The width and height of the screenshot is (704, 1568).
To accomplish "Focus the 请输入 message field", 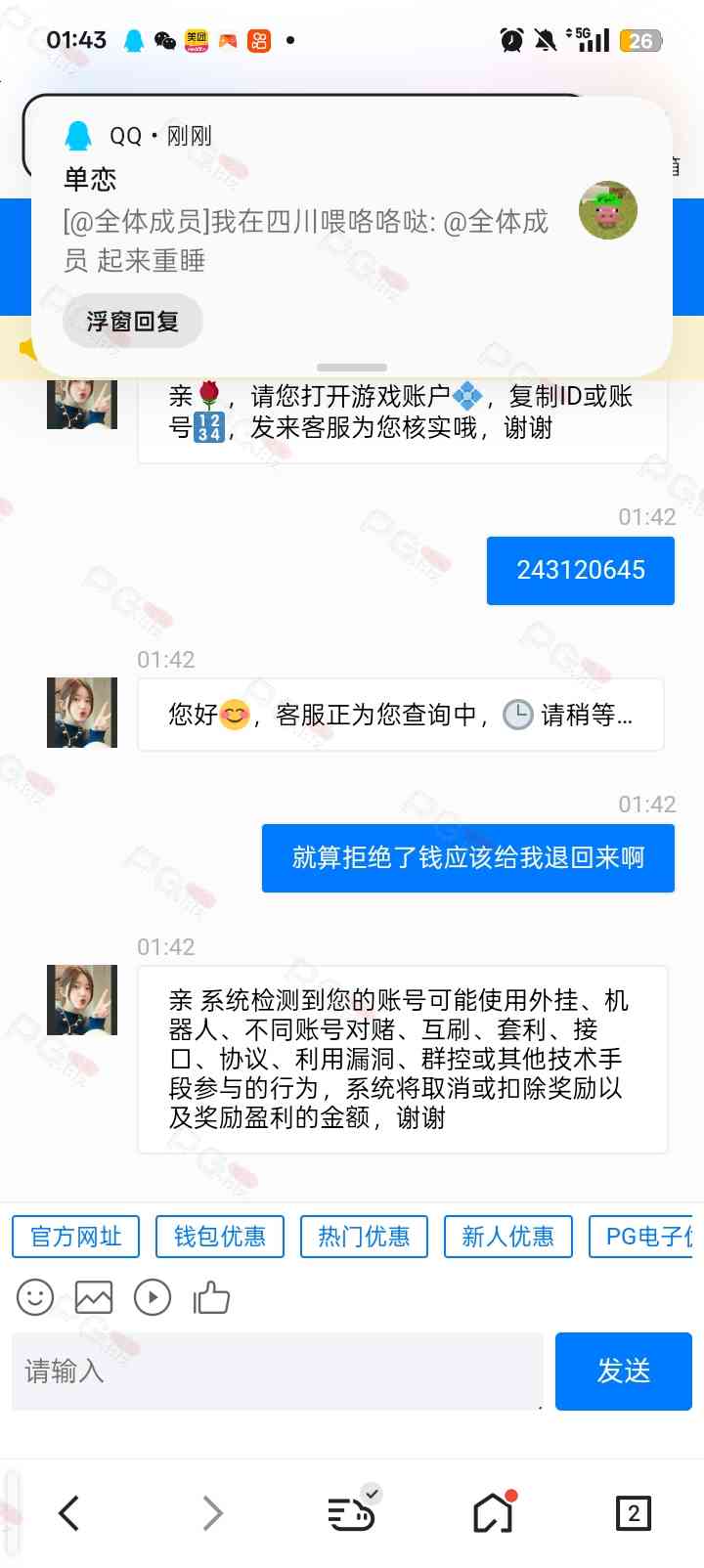I will 278,1372.
